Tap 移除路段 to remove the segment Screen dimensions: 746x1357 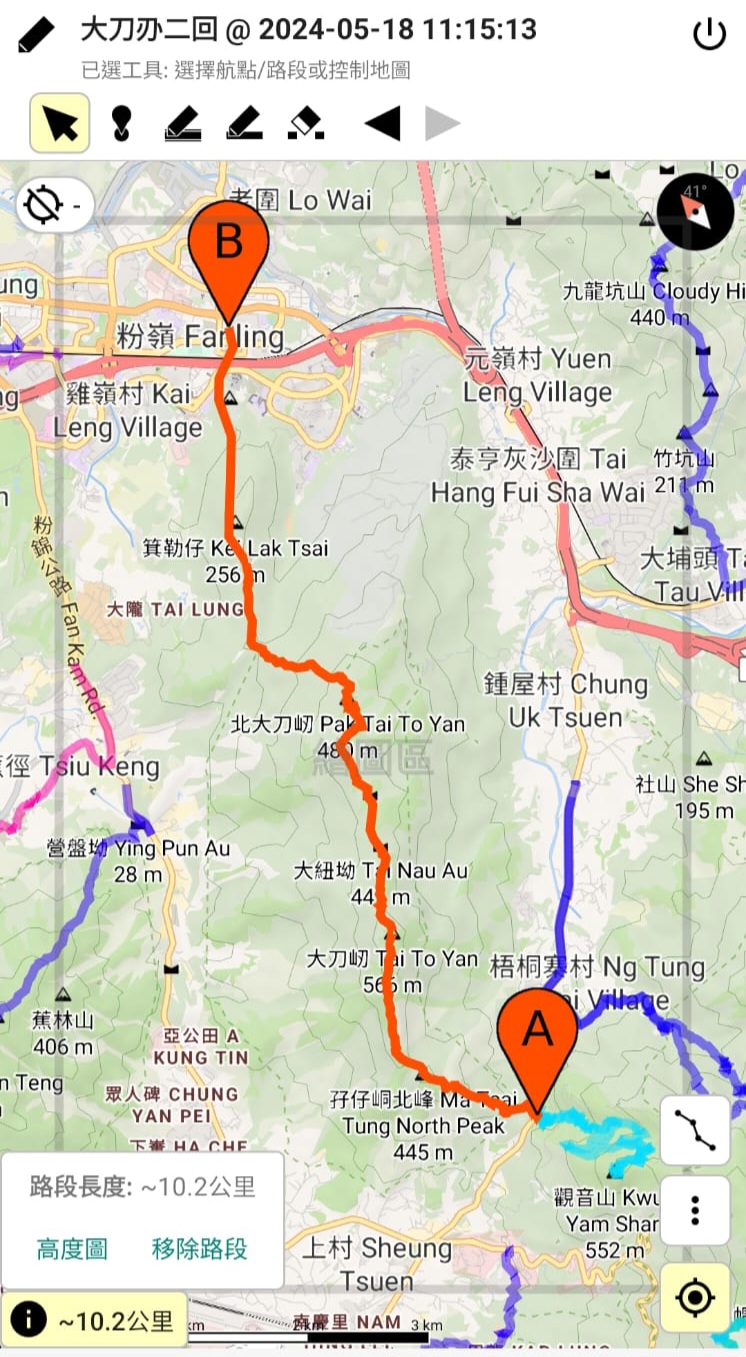click(x=199, y=1249)
